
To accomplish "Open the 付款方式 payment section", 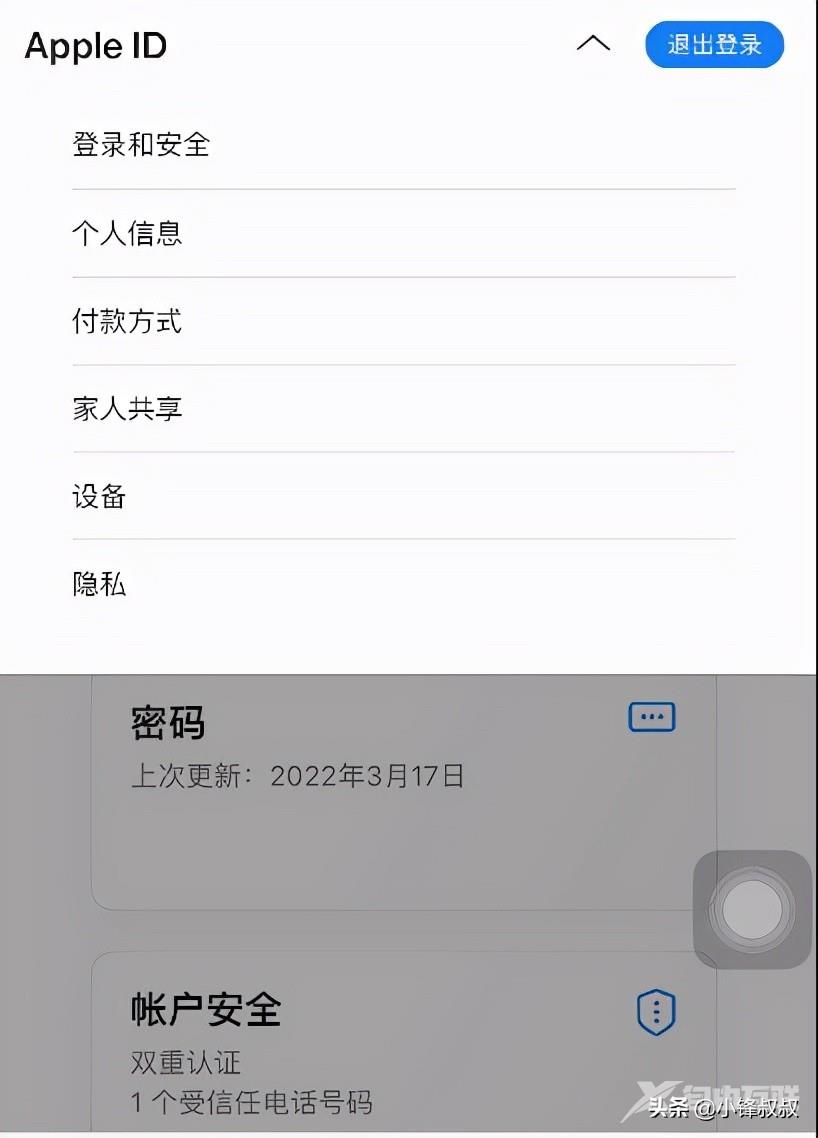I will (x=127, y=321).
